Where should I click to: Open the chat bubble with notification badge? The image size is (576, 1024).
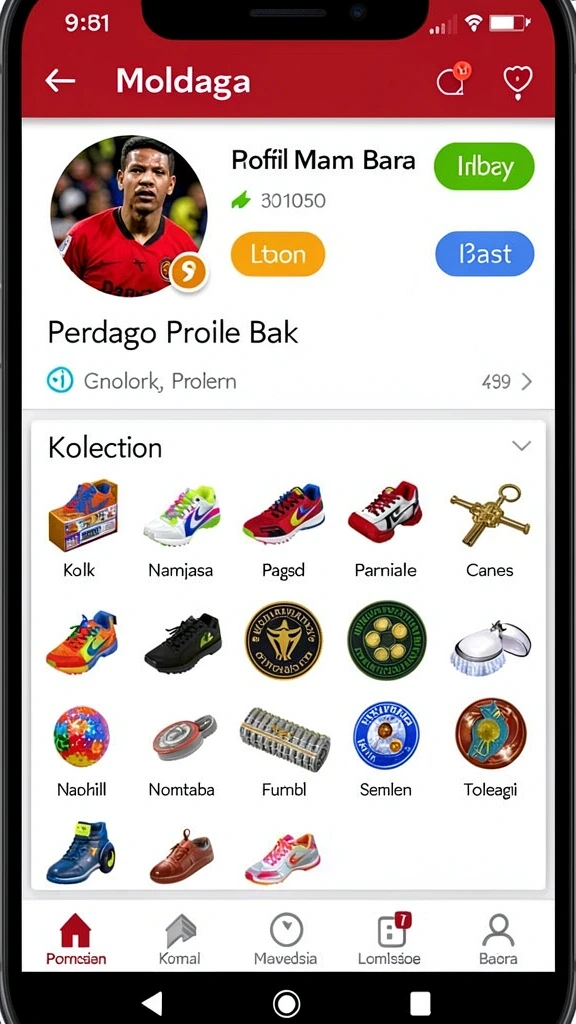(453, 80)
